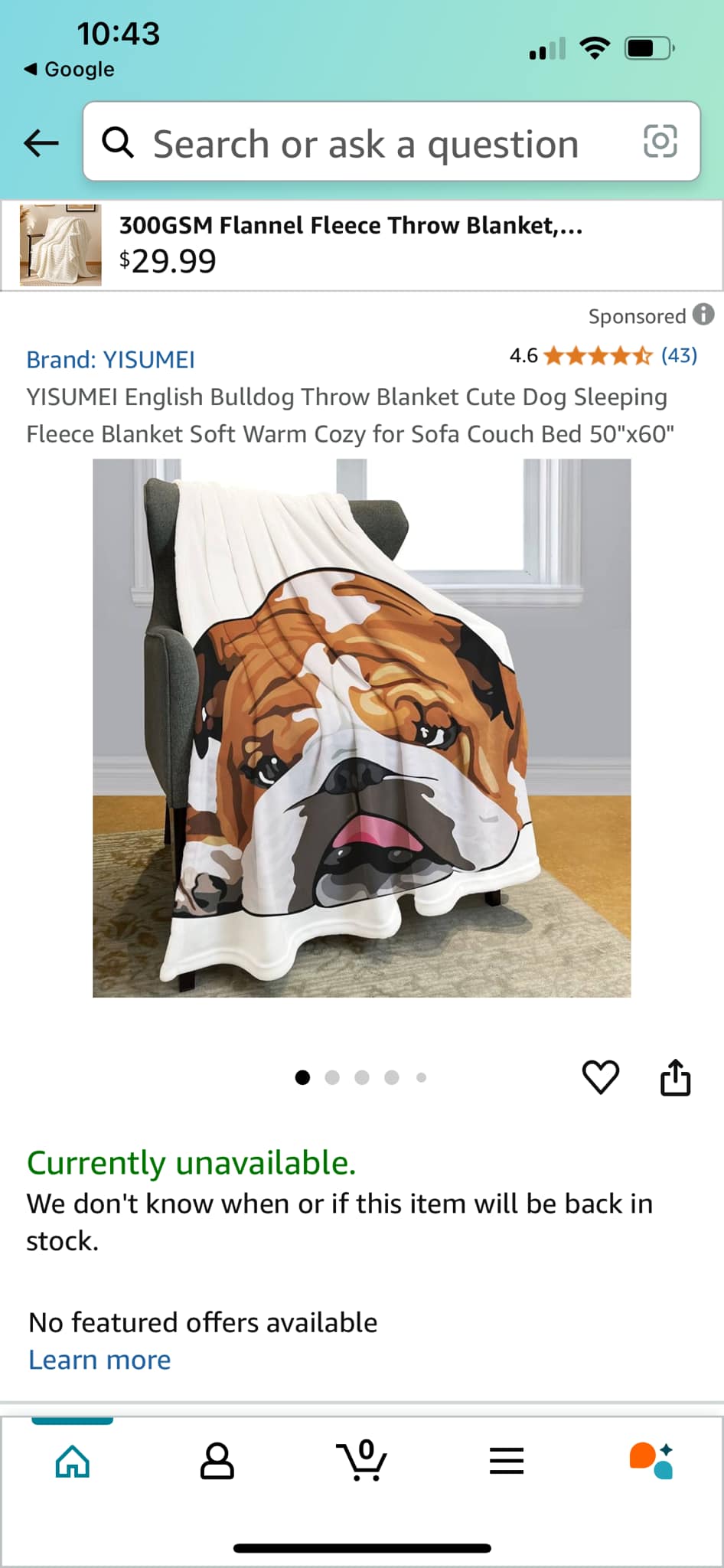
Task: Open the account profile tab
Action: pyautogui.click(x=217, y=1461)
